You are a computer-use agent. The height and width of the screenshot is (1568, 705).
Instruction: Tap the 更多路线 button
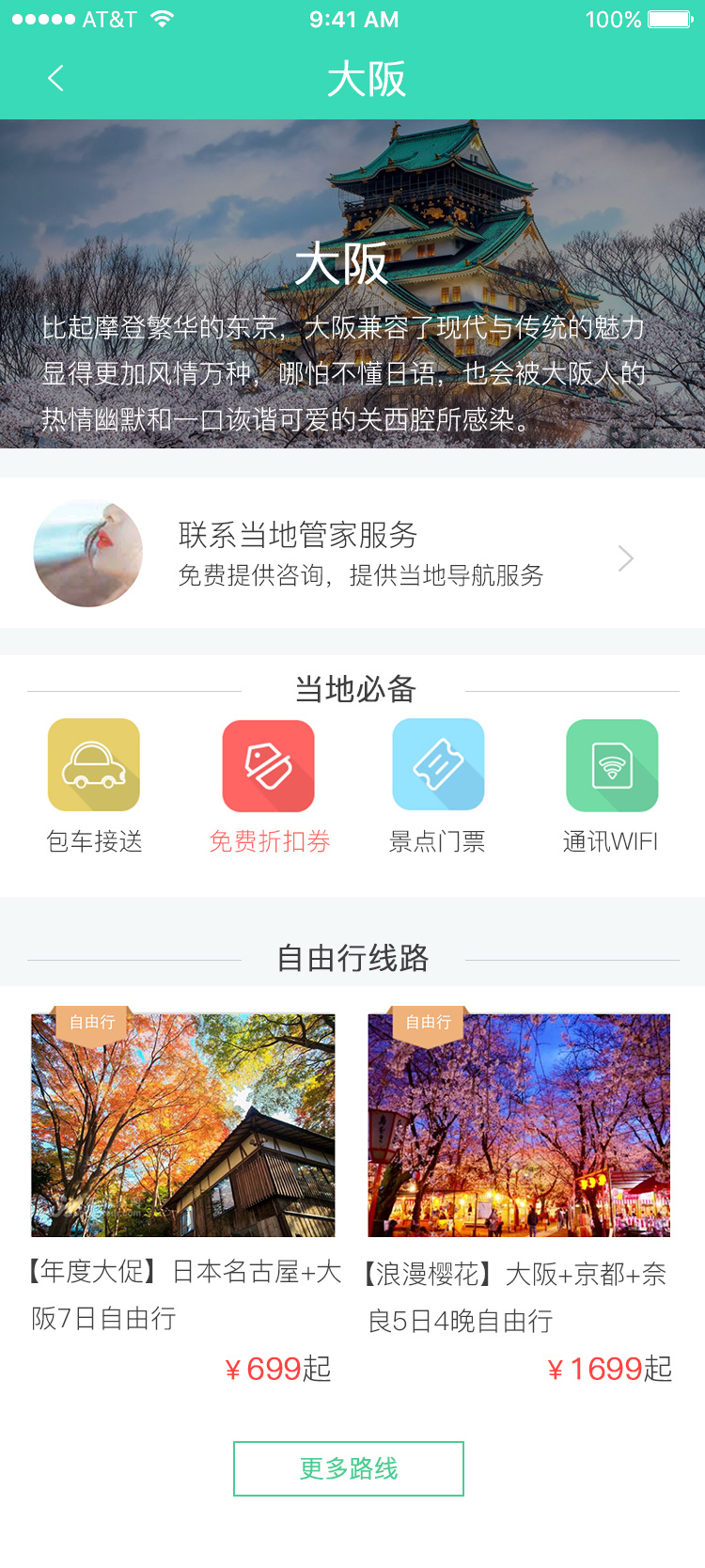click(349, 1468)
